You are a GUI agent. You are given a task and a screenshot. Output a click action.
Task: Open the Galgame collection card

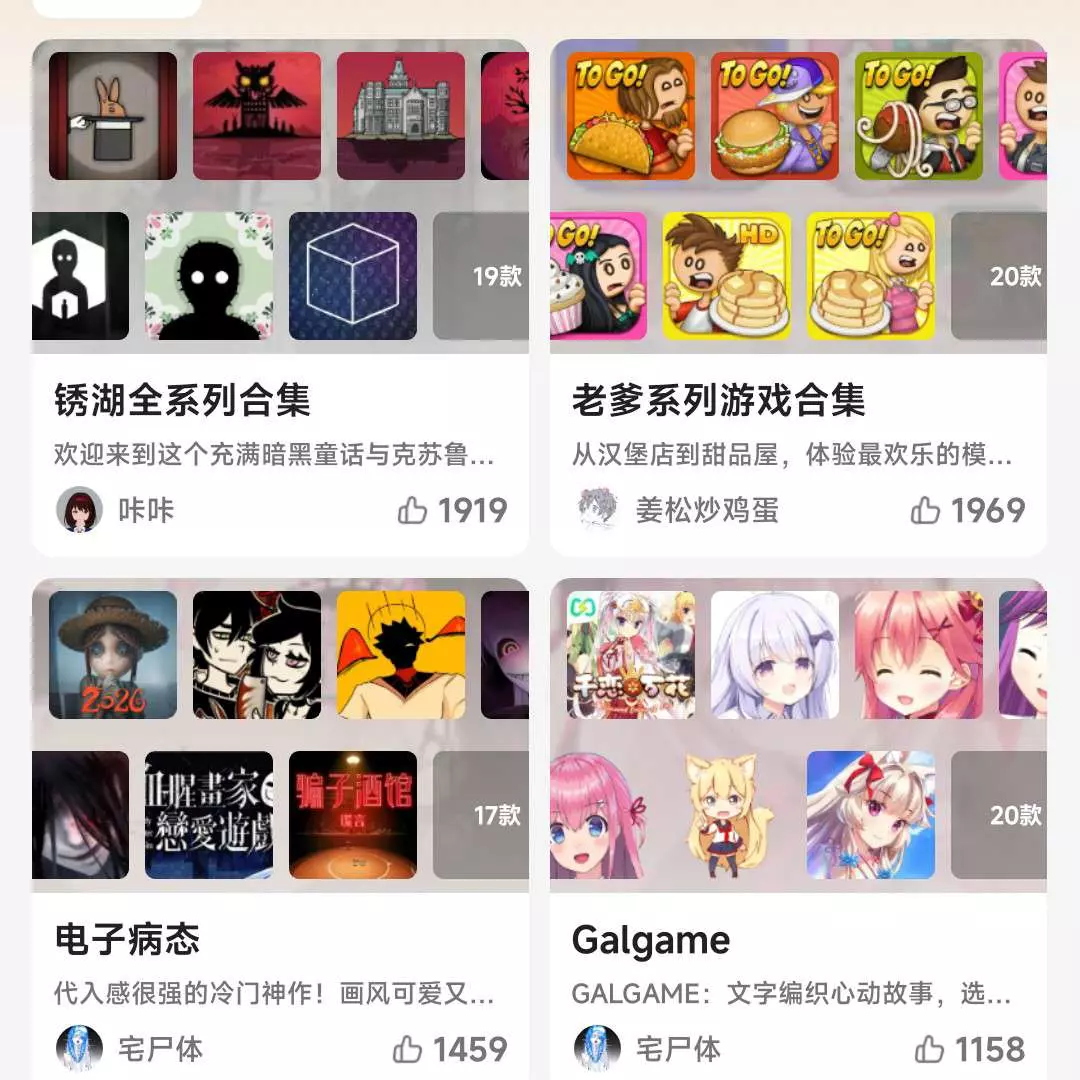click(651, 940)
